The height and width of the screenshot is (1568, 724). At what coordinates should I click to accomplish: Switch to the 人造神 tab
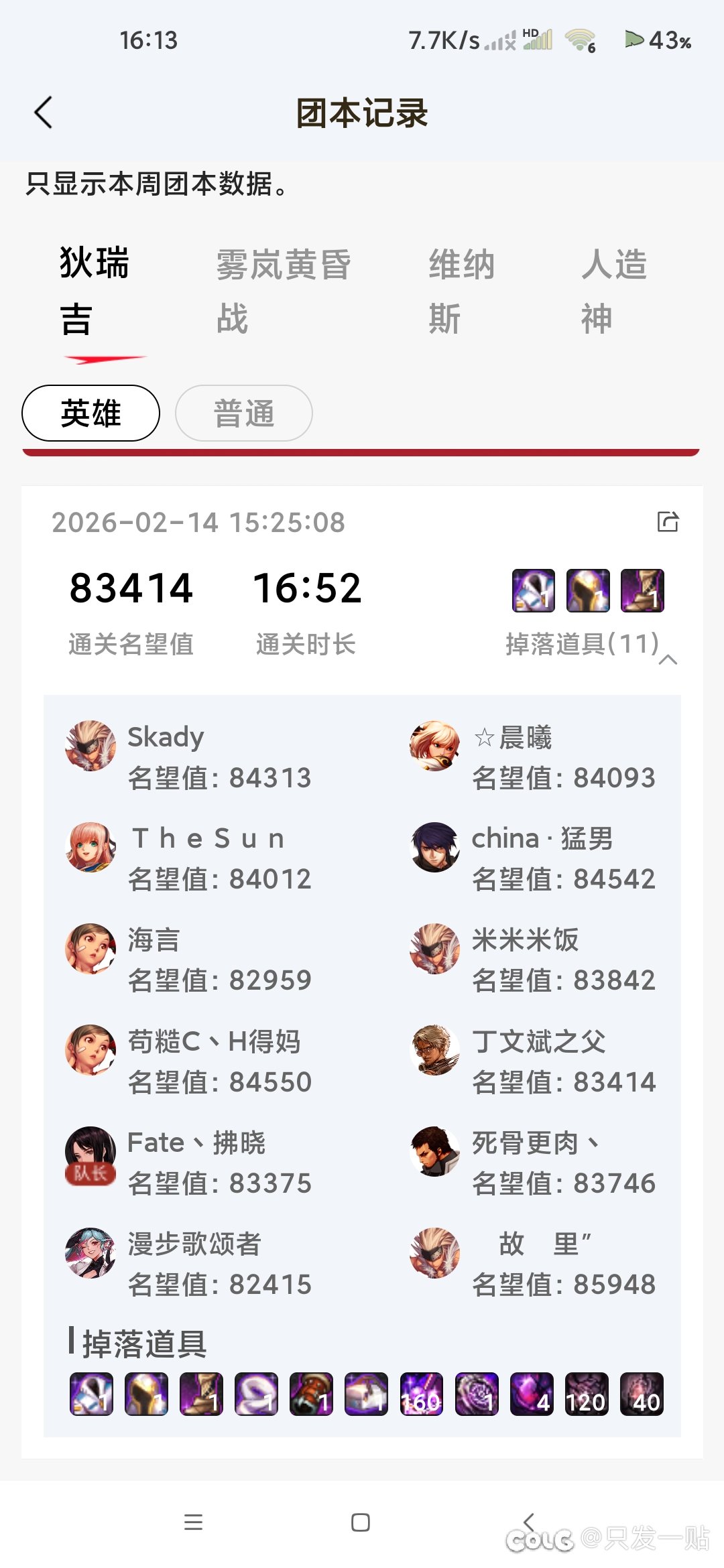click(613, 291)
